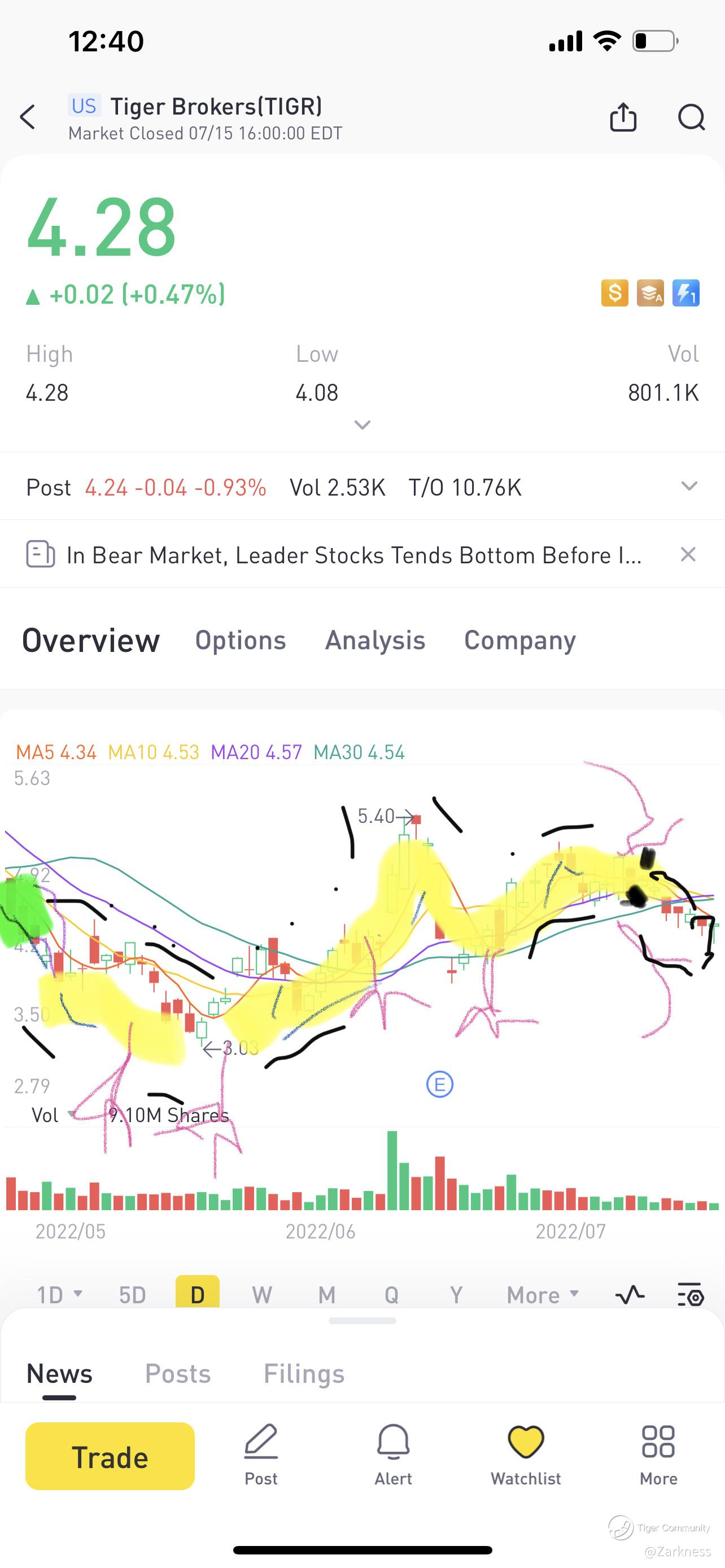Switch to the Company tab
Viewport: 725px width, 1568px height.
click(520, 640)
